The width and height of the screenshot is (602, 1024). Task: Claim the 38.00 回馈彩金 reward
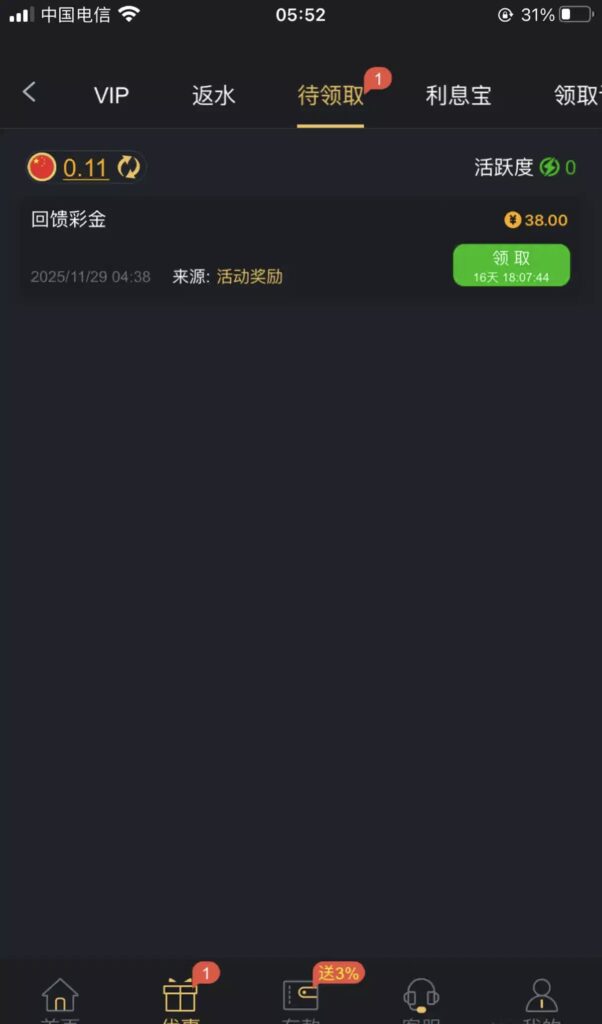pos(511,265)
